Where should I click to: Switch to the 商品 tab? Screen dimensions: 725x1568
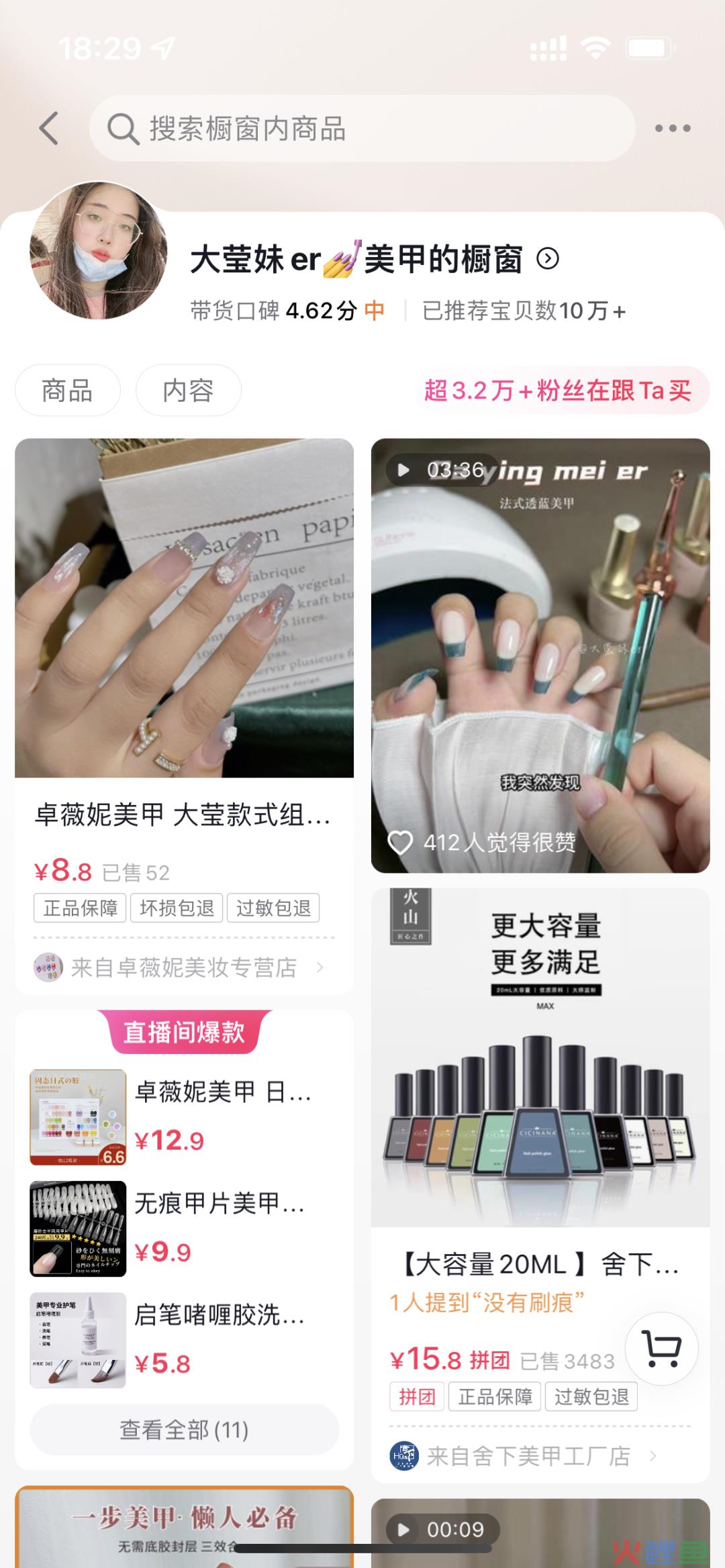[67, 390]
